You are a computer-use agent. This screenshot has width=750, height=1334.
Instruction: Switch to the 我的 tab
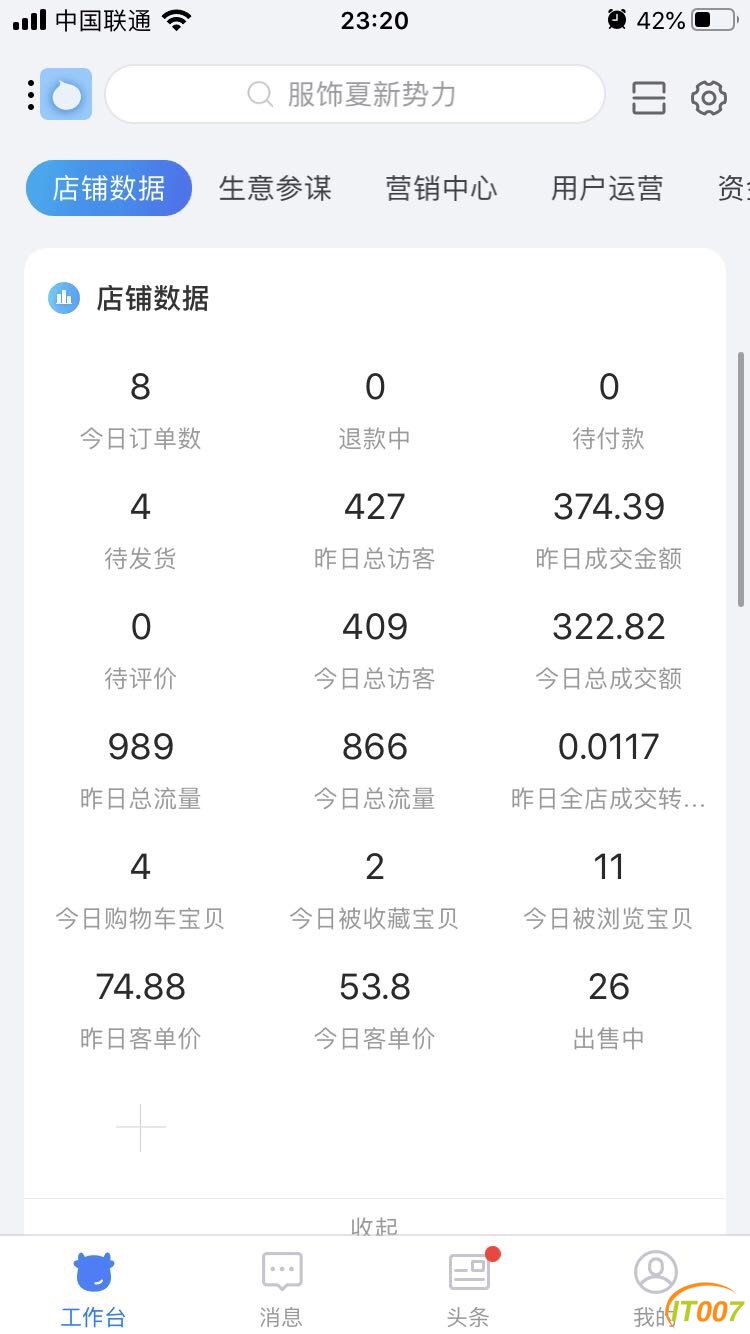click(x=656, y=1289)
